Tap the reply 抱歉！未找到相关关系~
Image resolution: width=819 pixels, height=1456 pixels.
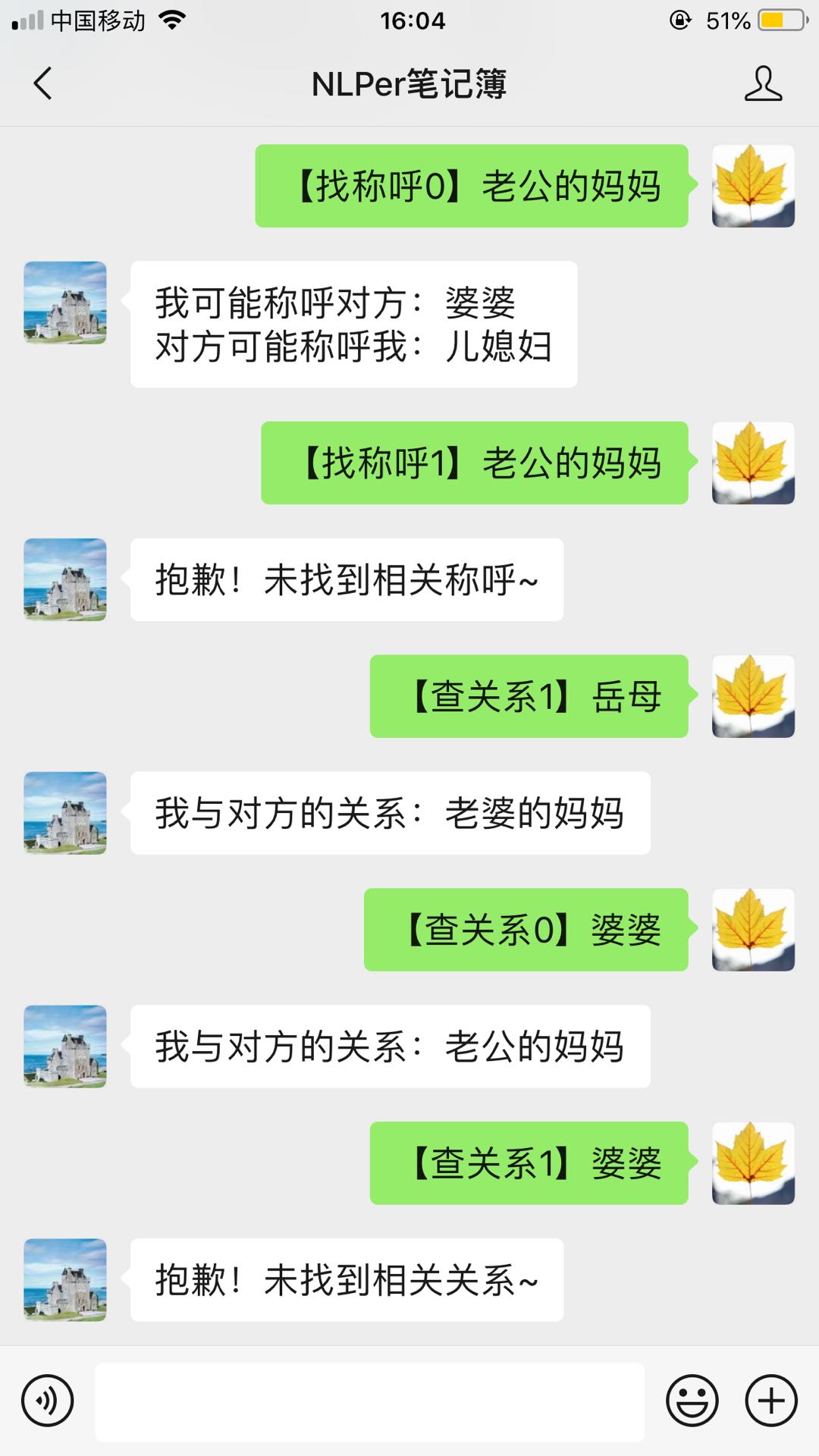click(346, 1280)
